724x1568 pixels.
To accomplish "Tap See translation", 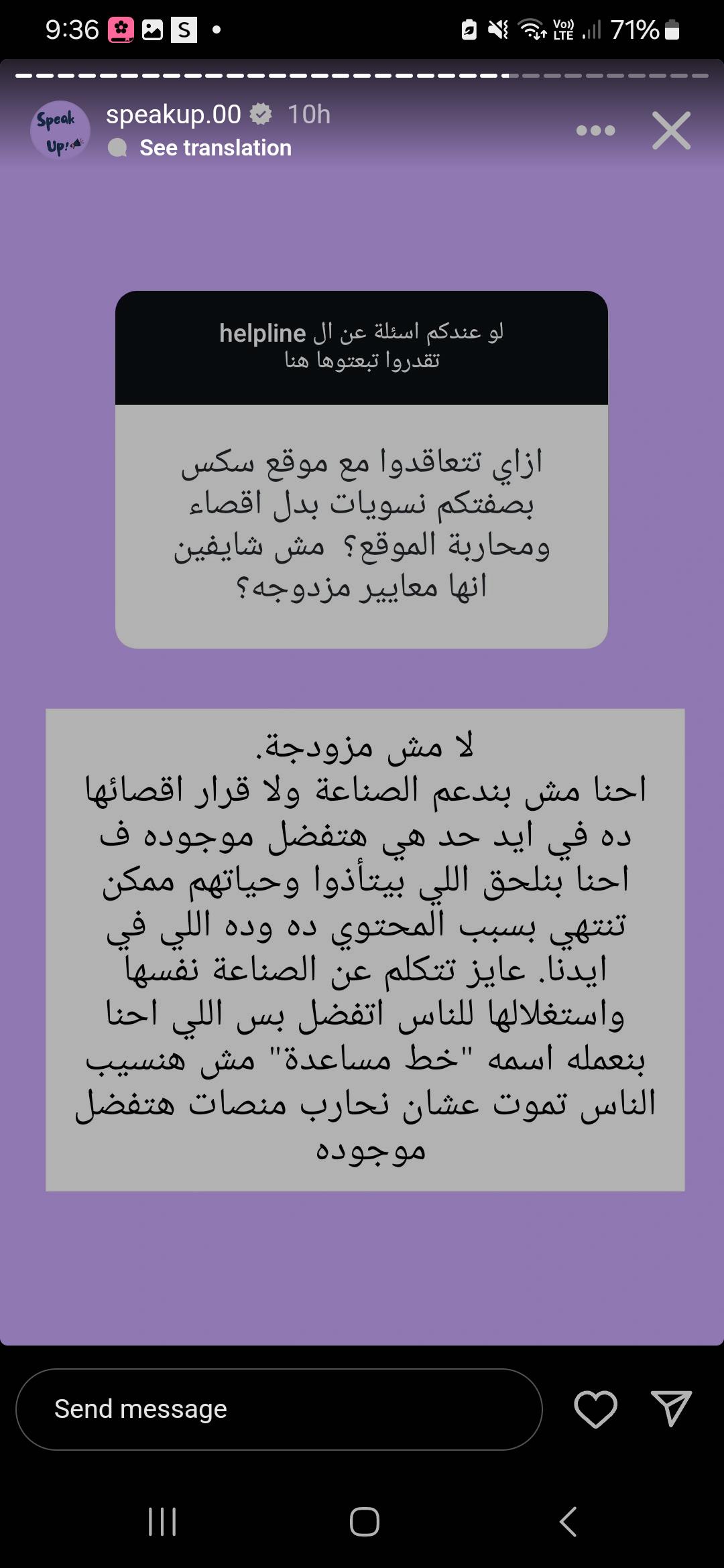I will point(215,148).
